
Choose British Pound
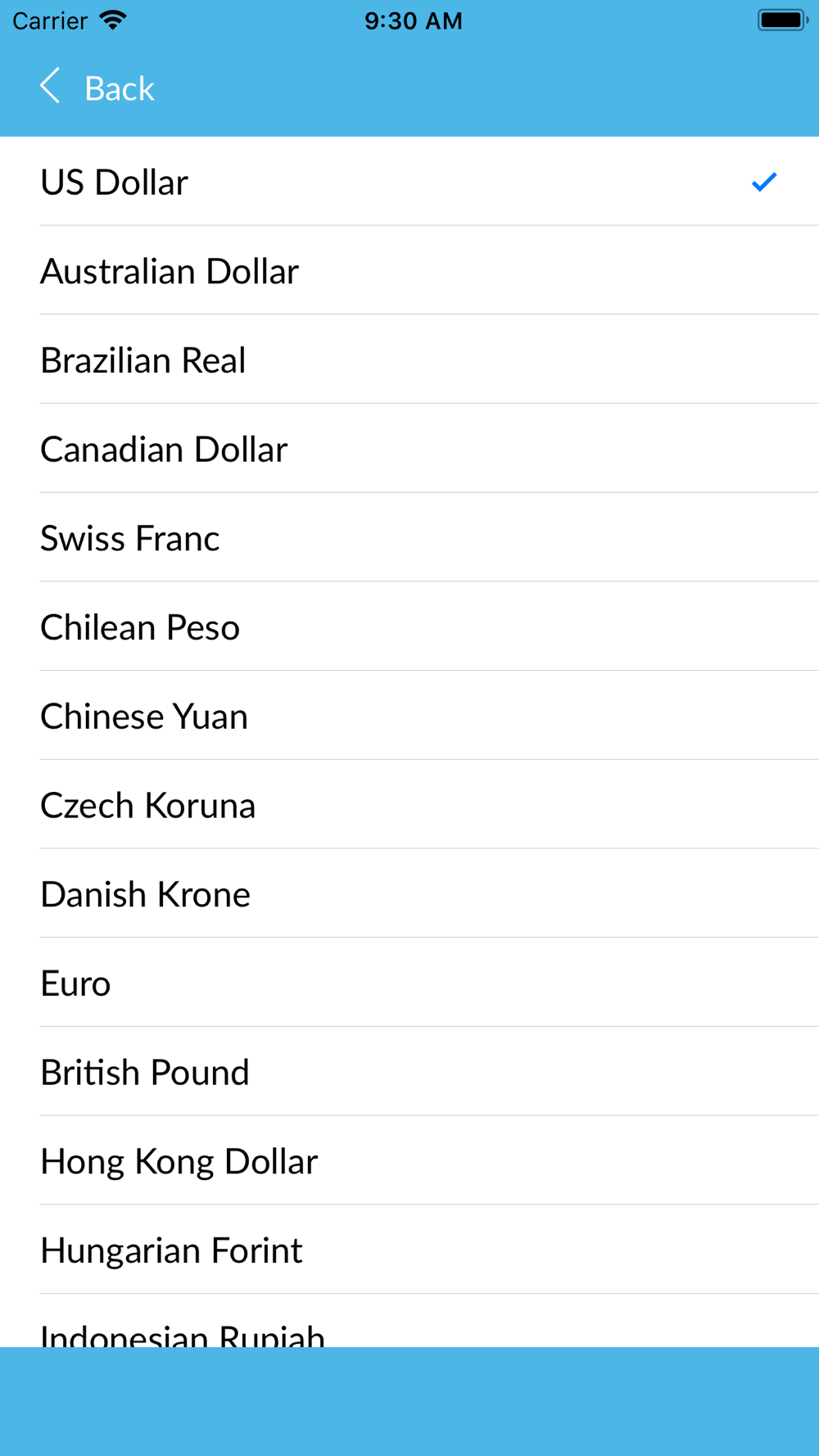point(409,1072)
